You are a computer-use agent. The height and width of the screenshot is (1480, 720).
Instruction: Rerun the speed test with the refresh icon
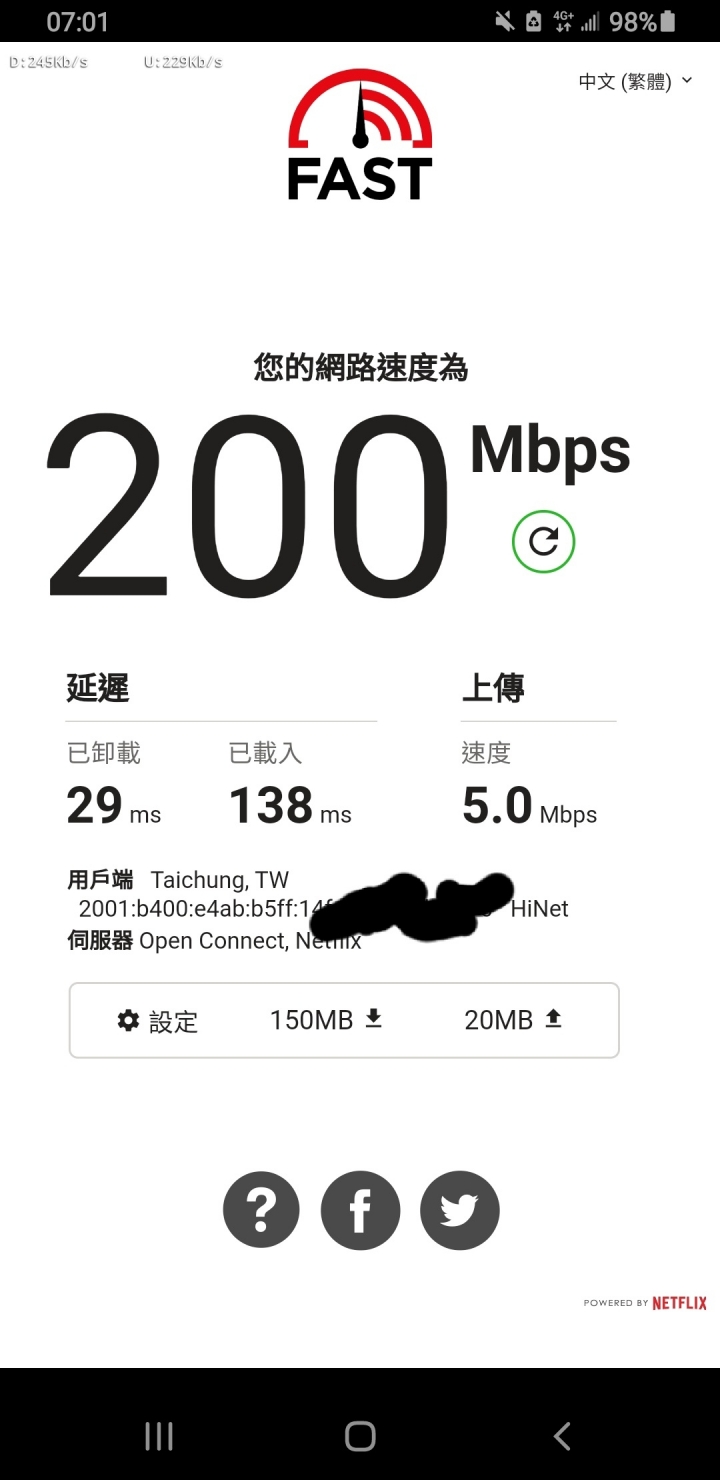[x=544, y=542]
